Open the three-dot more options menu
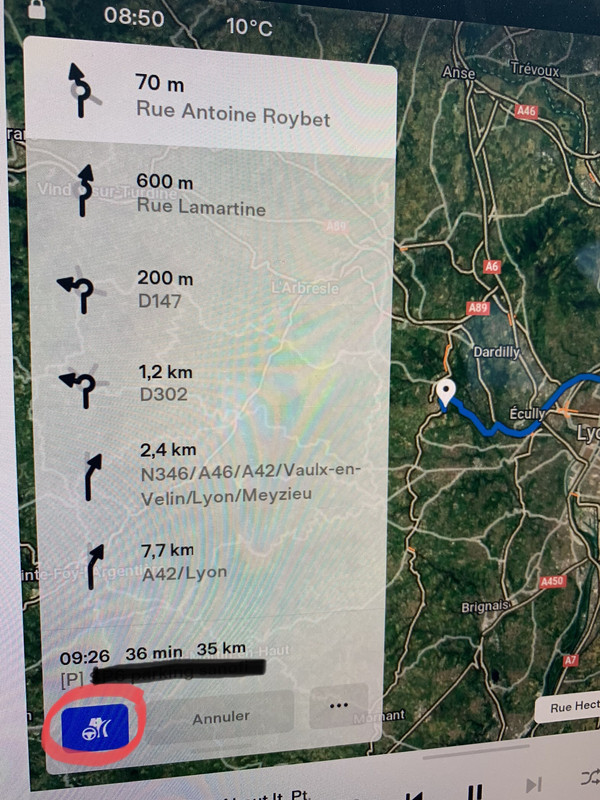The height and width of the screenshot is (800, 600). 333,708
